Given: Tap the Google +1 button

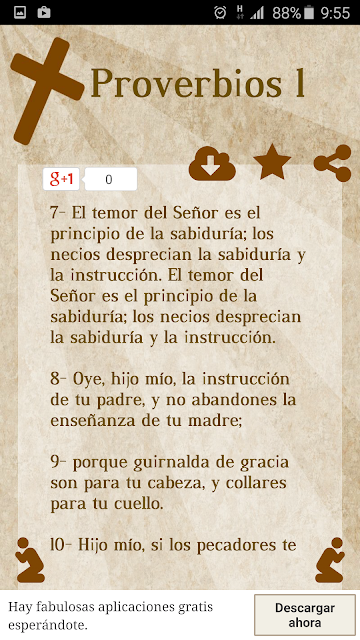Looking at the screenshot, I should tap(61, 179).
